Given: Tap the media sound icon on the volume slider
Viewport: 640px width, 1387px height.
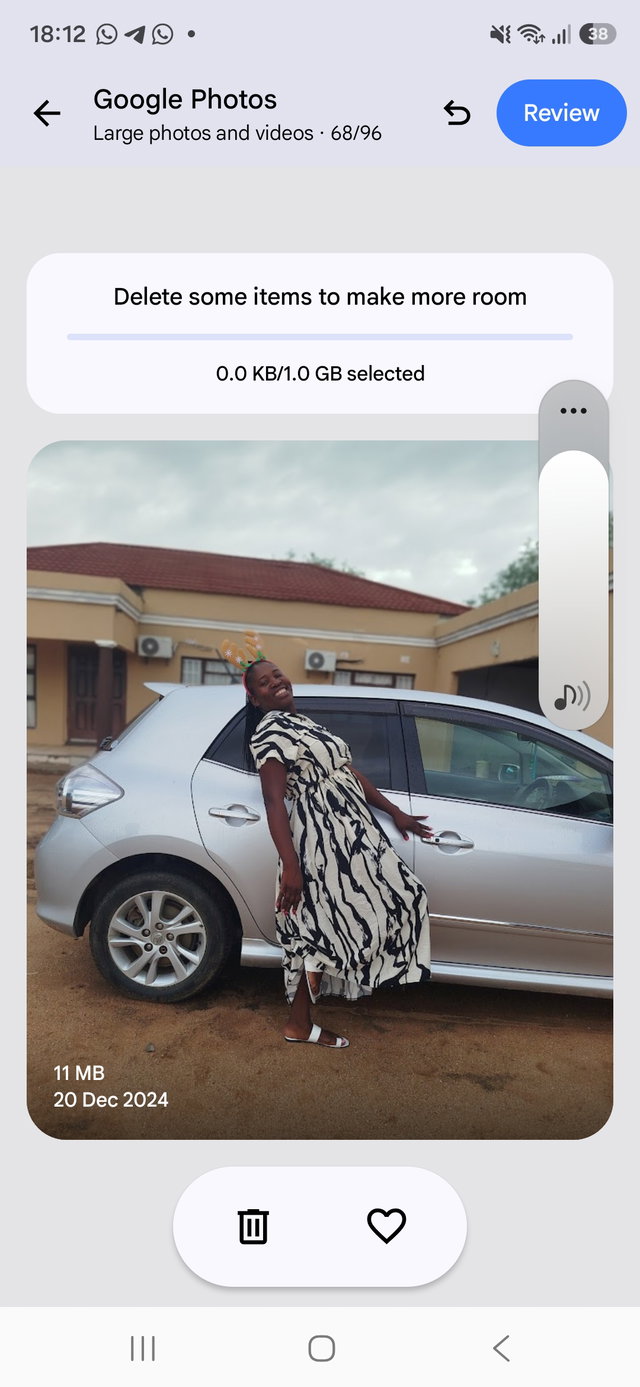Looking at the screenshot, I should [573, 696].
